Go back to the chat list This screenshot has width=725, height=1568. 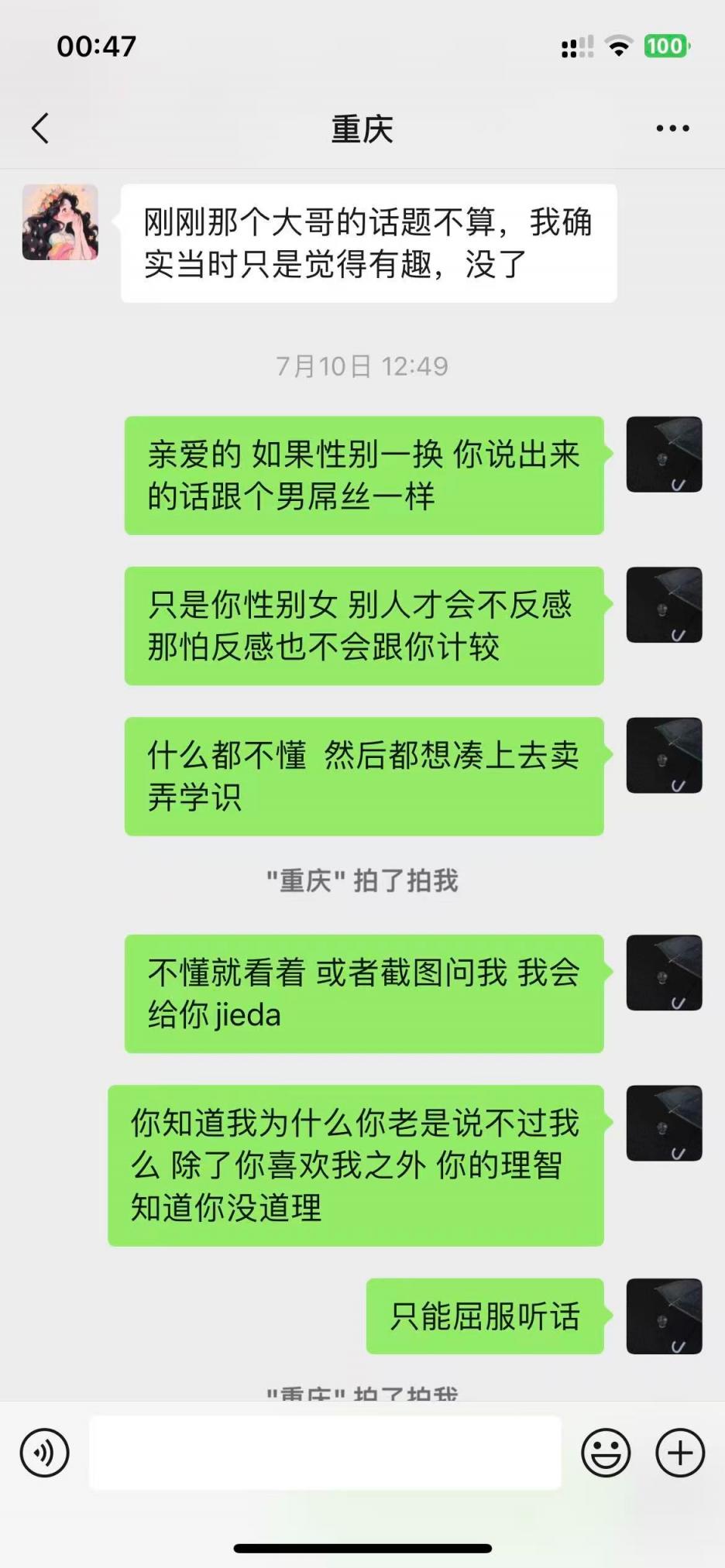coord(40,129)
